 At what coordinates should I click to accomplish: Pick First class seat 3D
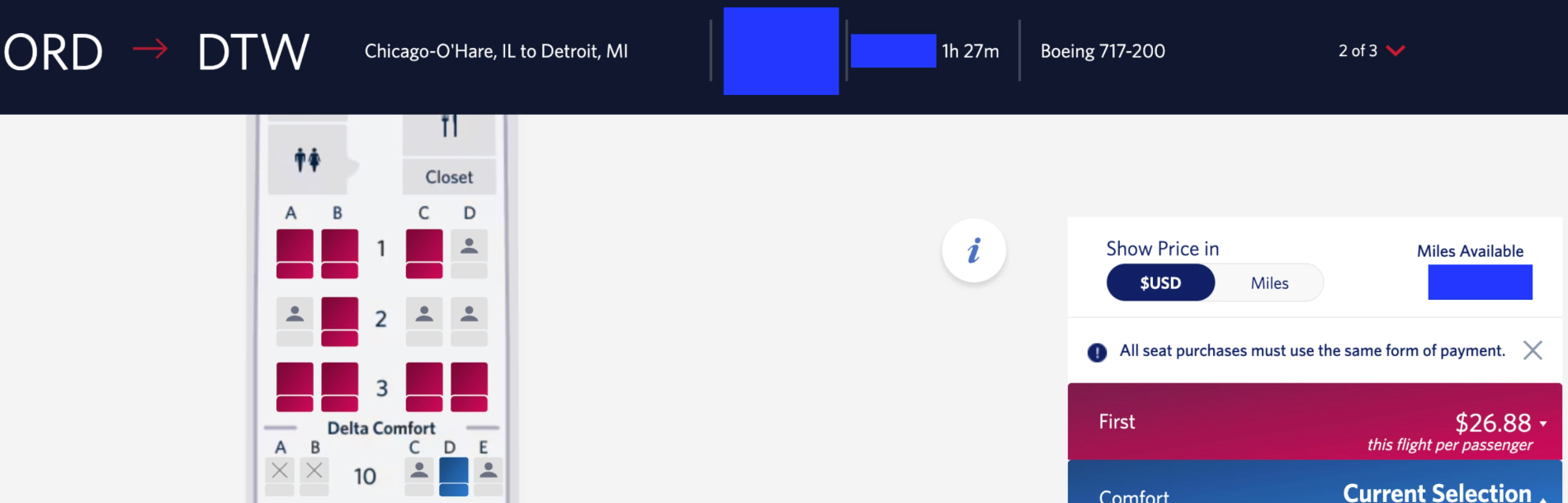pyautogui.click(x=469, y=386)
